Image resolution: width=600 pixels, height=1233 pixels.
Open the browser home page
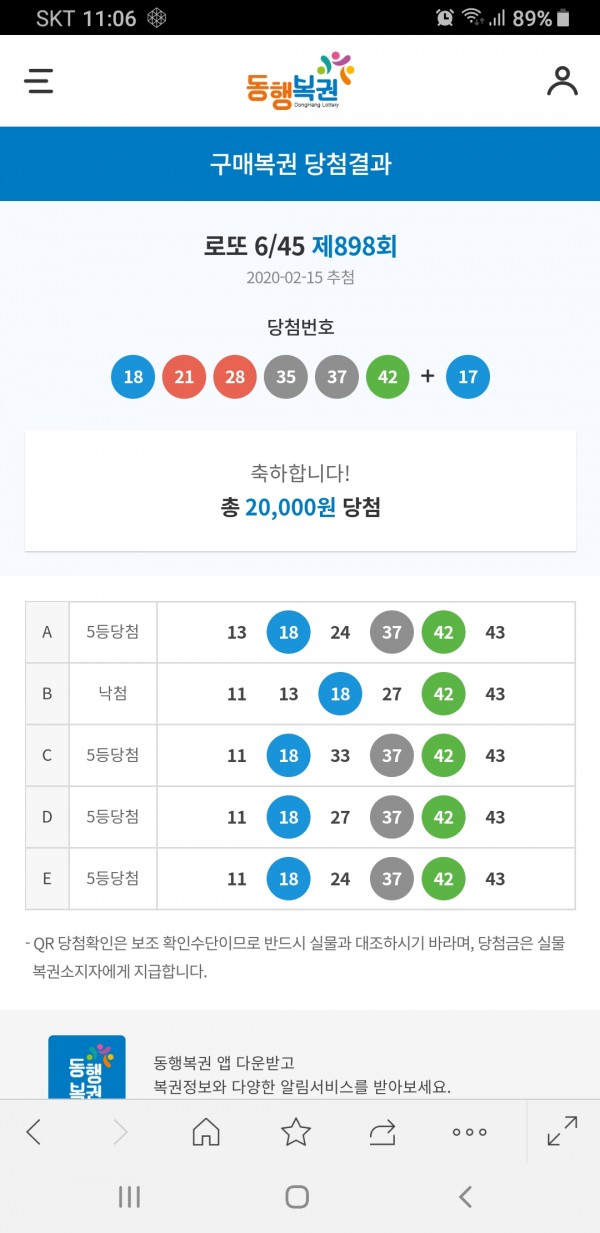[x=206, y=1132]
